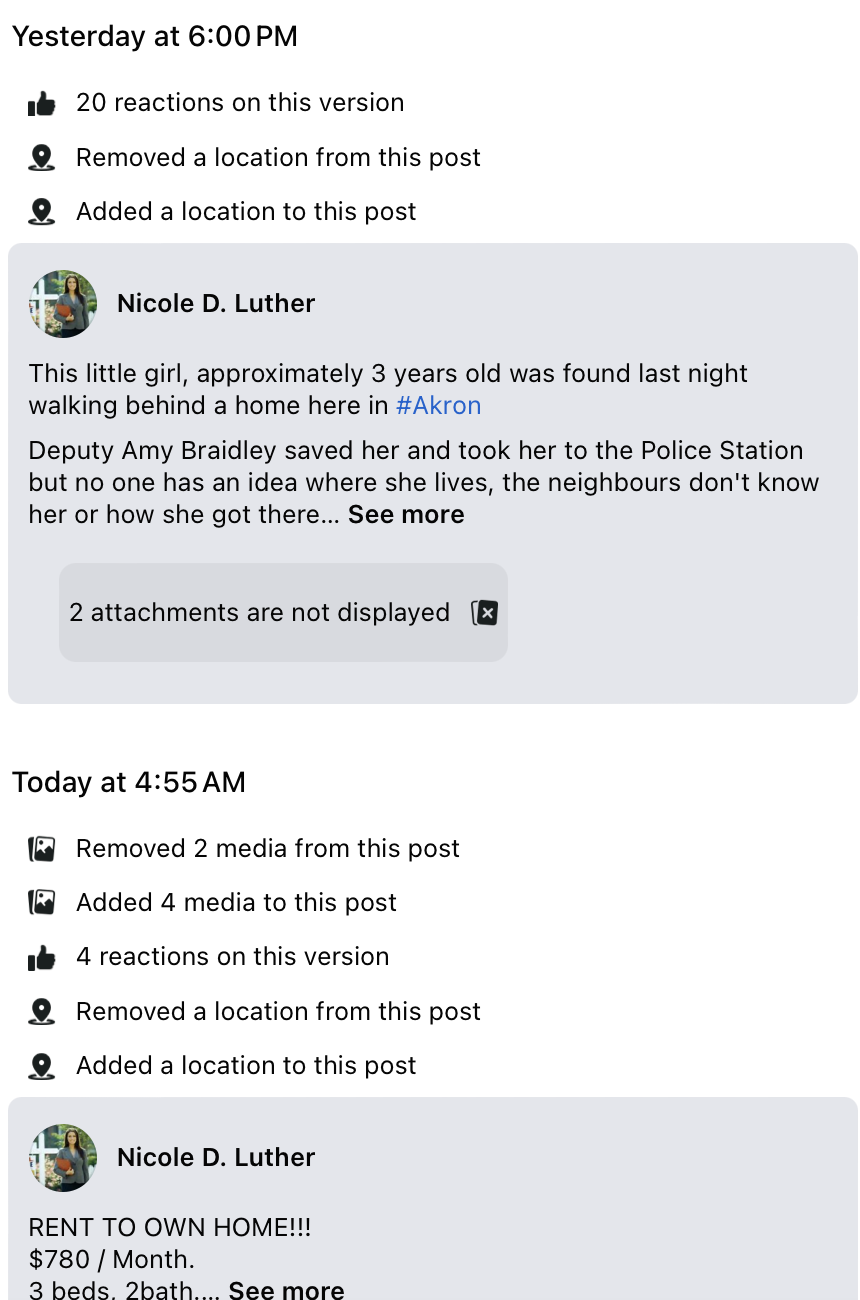The height and width of the screenshot is (1300, 860).
Task: Click the media icon next to "Removed 2 media from this post"
Action: (42, 848)
